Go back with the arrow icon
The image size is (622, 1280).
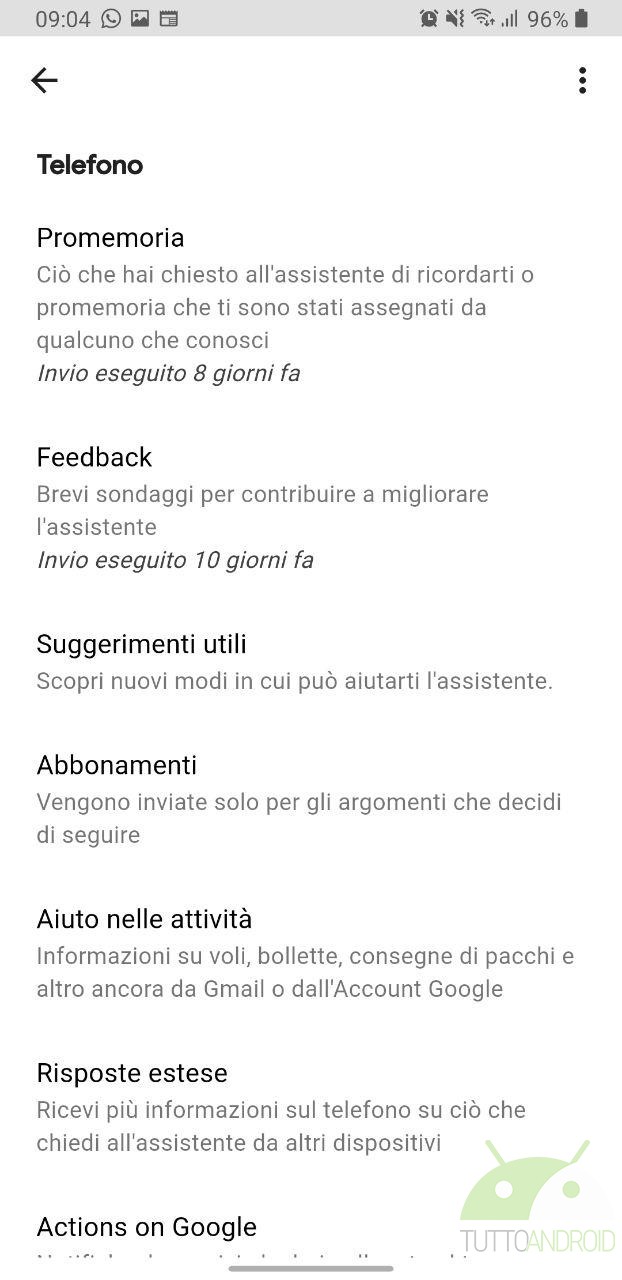44,80
